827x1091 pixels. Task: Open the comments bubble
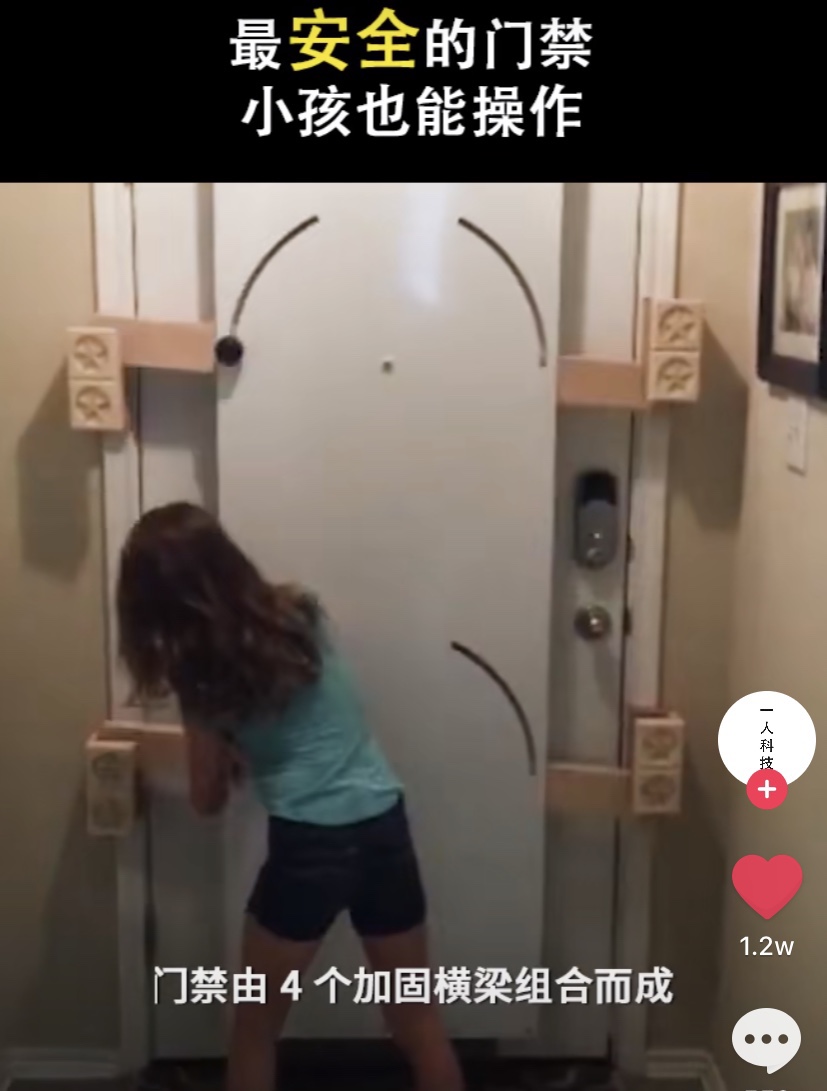pos(767,1041)
